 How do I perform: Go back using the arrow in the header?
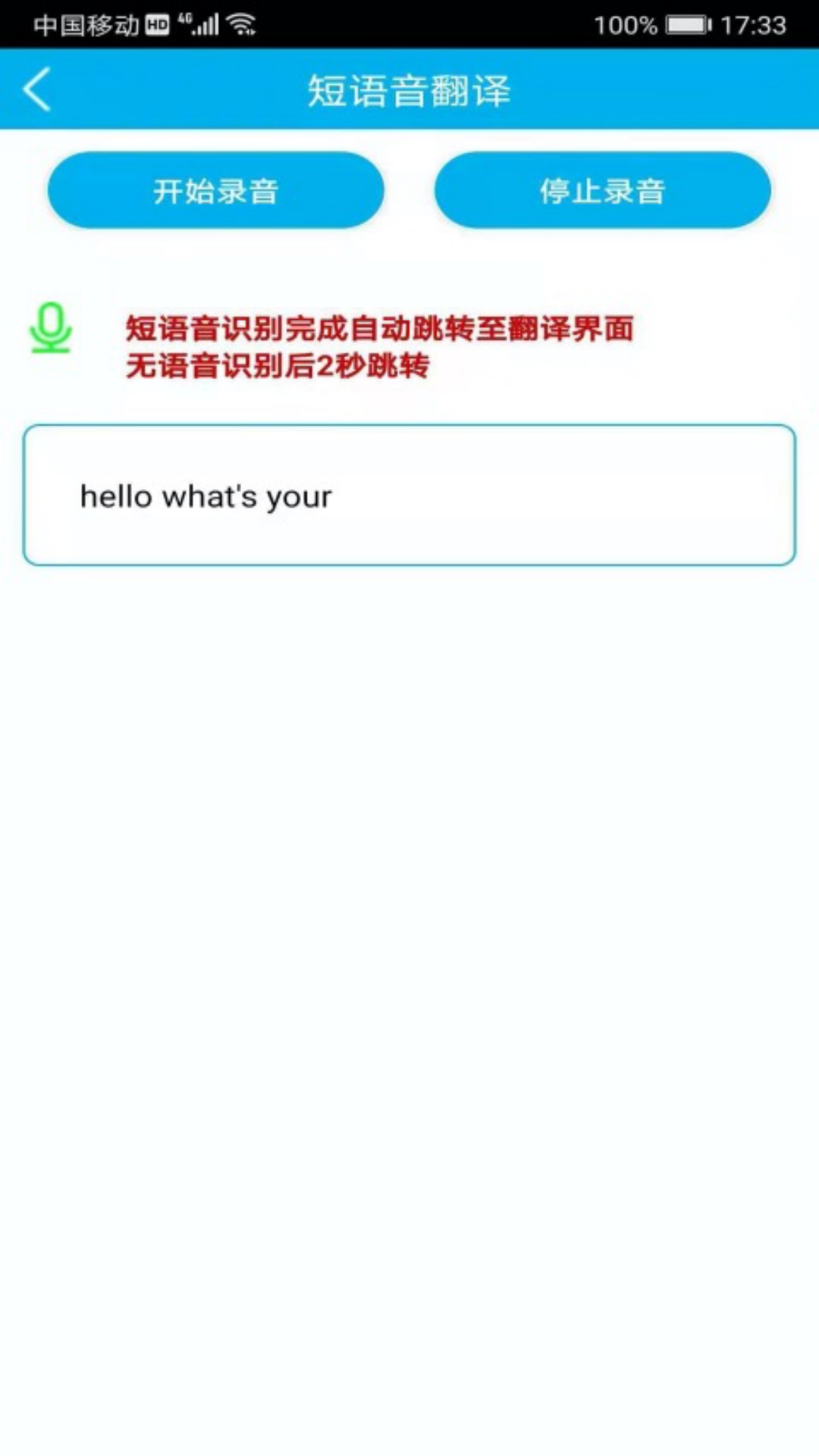[x=36, y=89]
